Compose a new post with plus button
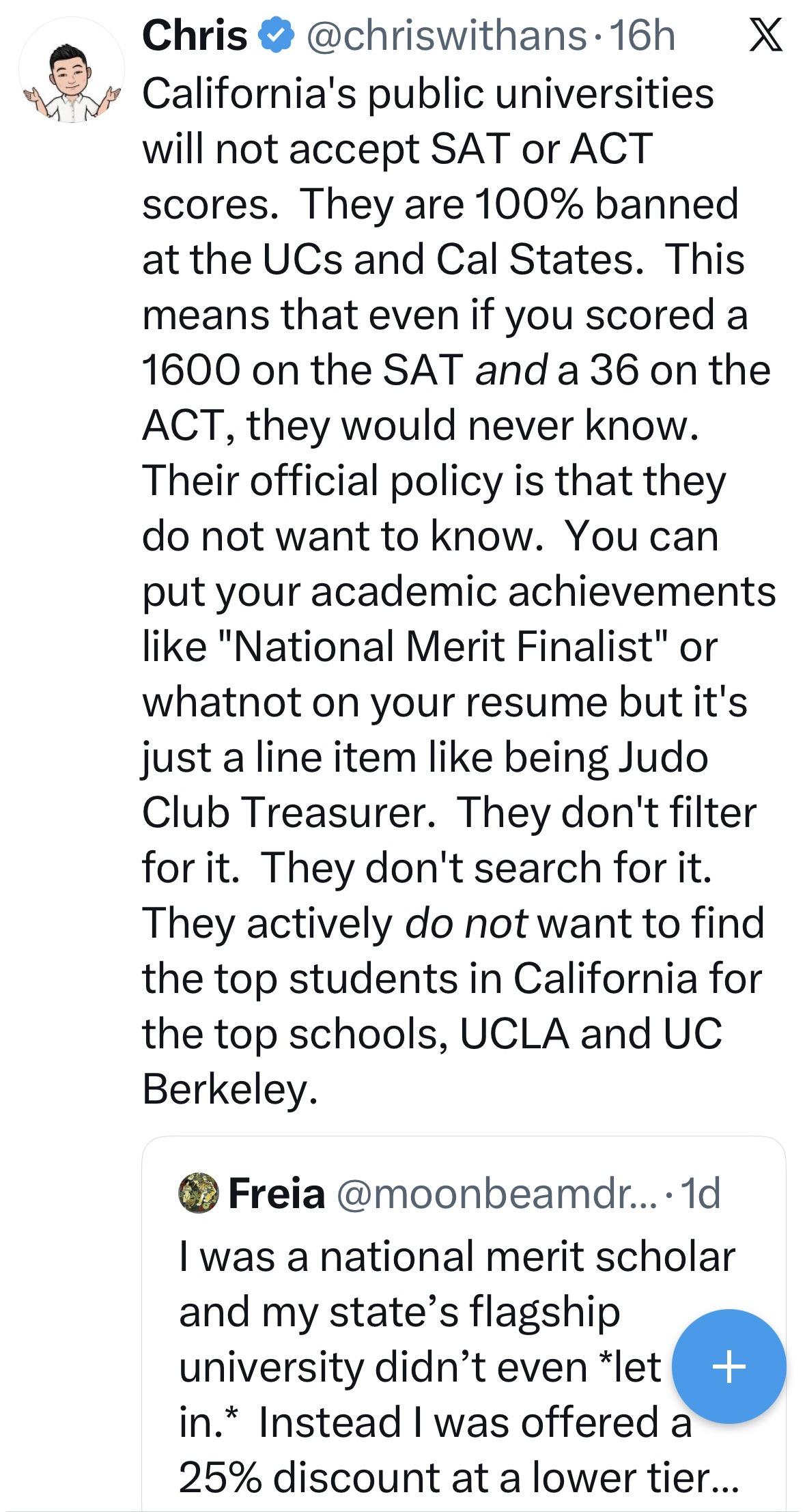Viewport: 805px width, 1512px height. pos(729,1367)
